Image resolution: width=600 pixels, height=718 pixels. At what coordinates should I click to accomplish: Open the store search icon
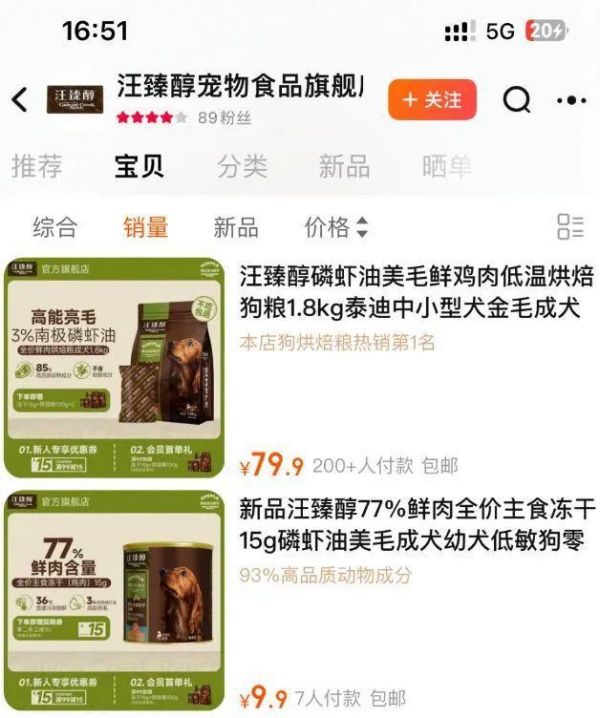point(516,100)
